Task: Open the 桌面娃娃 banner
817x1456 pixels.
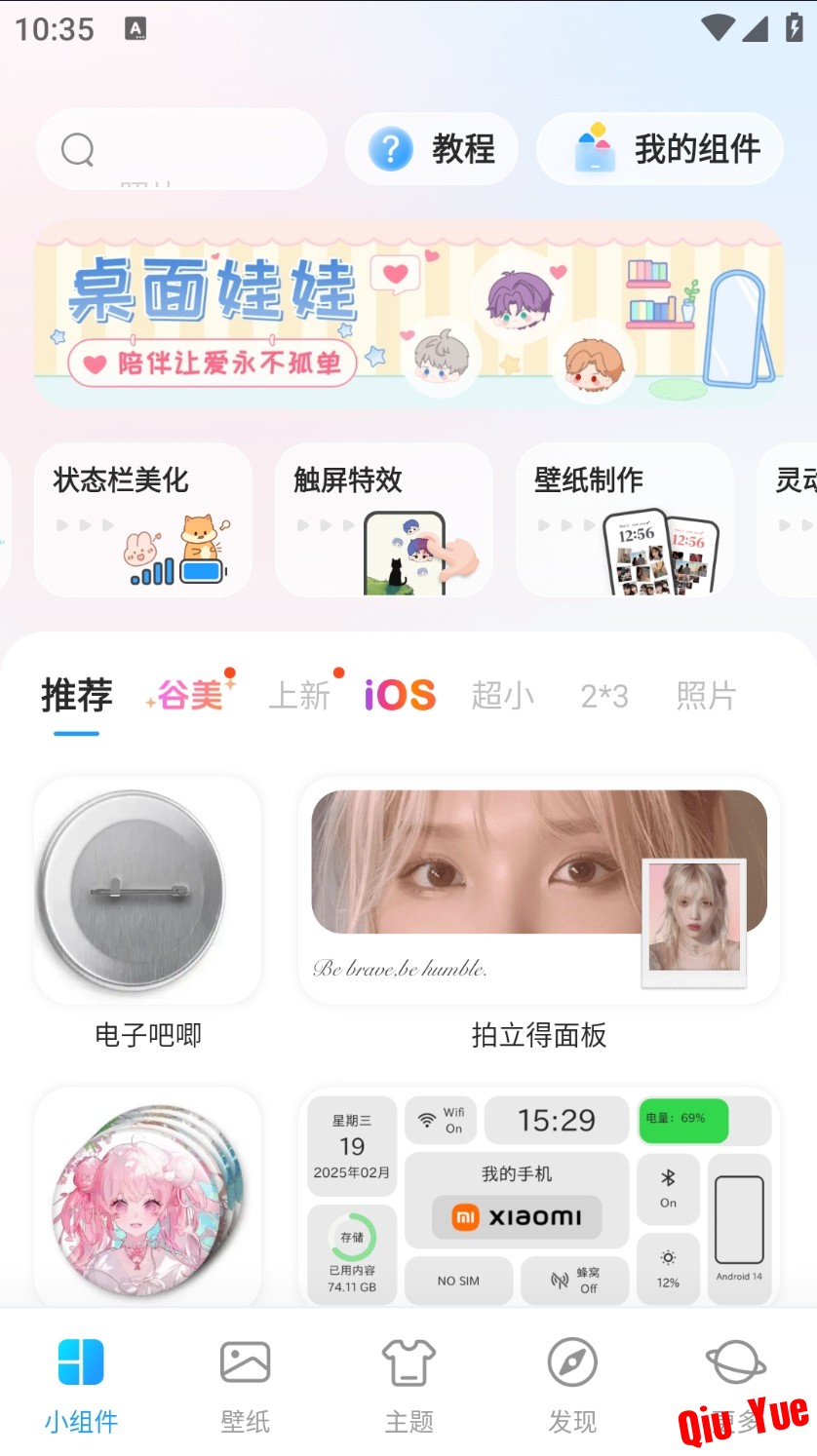Action: (408, 314)
